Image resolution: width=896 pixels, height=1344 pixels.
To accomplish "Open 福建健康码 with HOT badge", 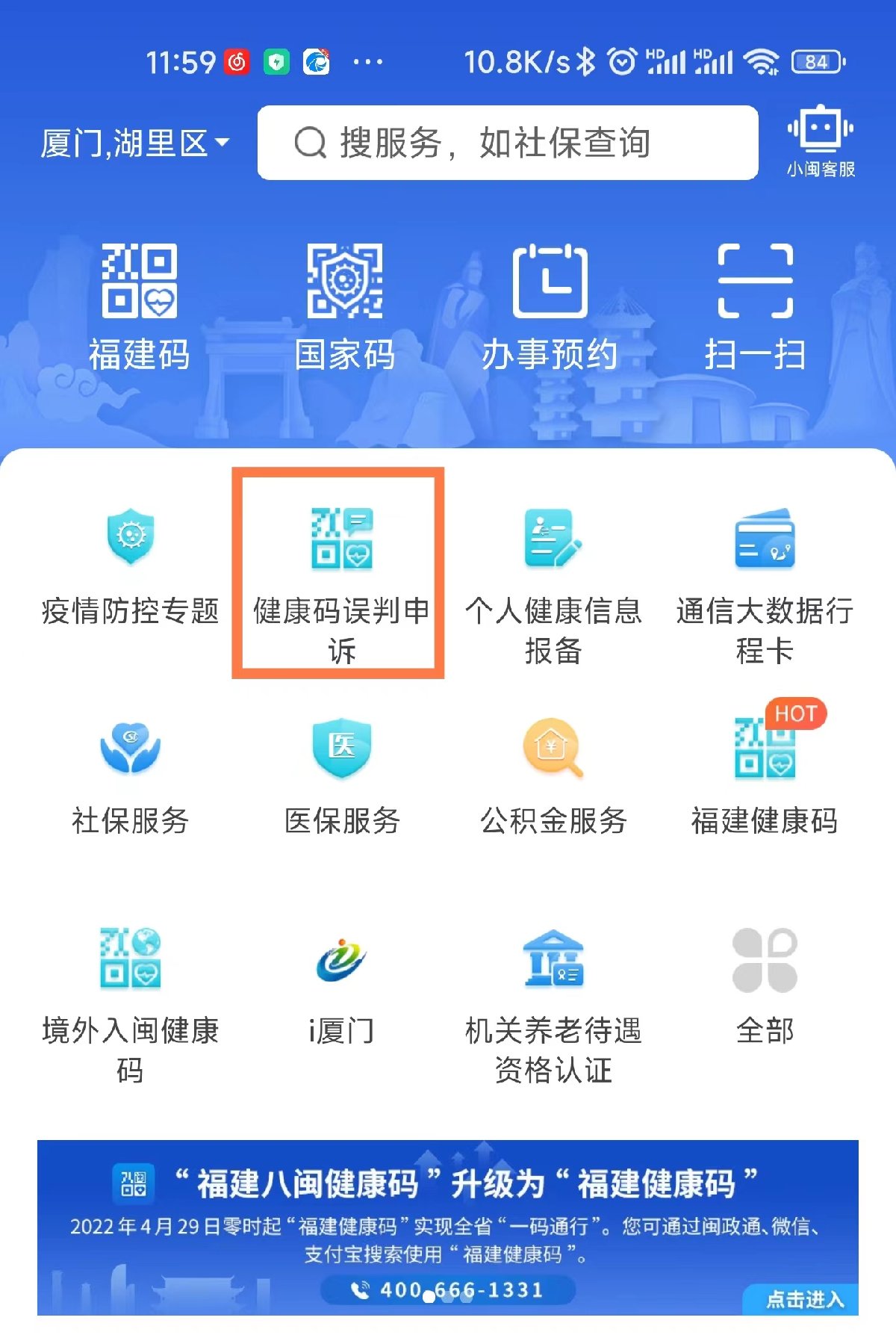I will (765, 777).
